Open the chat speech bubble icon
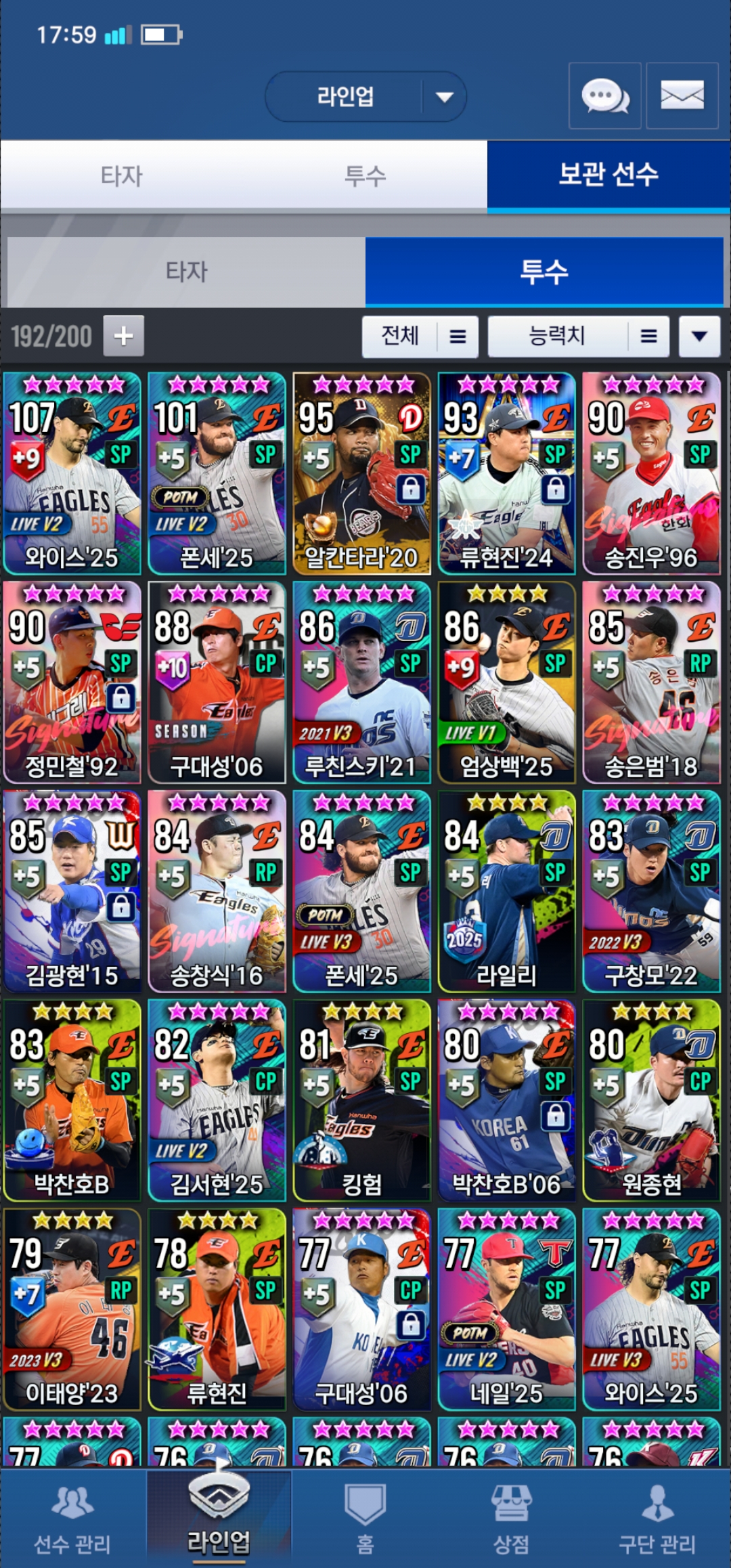This screenshot has height=1568, width=731. [x=604, y=96]
